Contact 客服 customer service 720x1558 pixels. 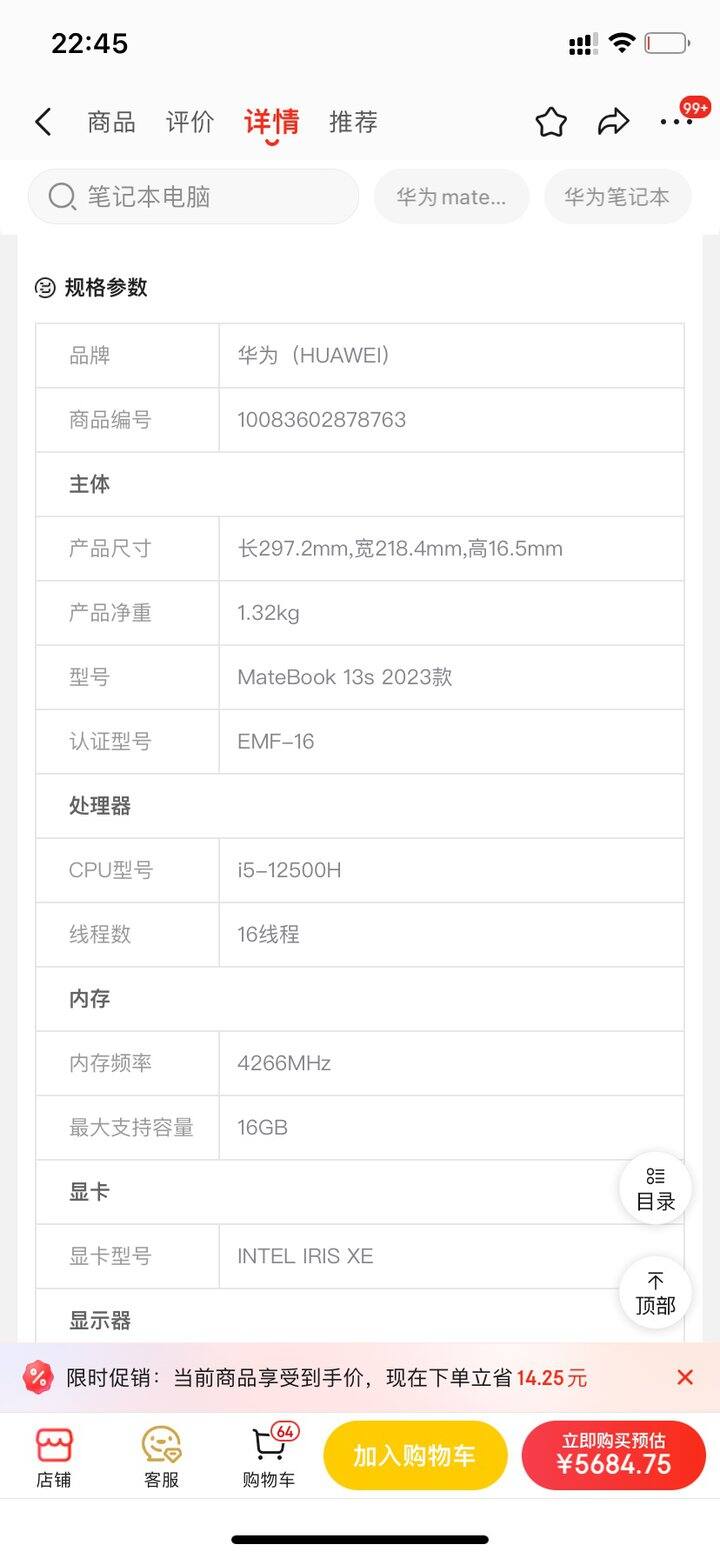tap(161, 1458)
